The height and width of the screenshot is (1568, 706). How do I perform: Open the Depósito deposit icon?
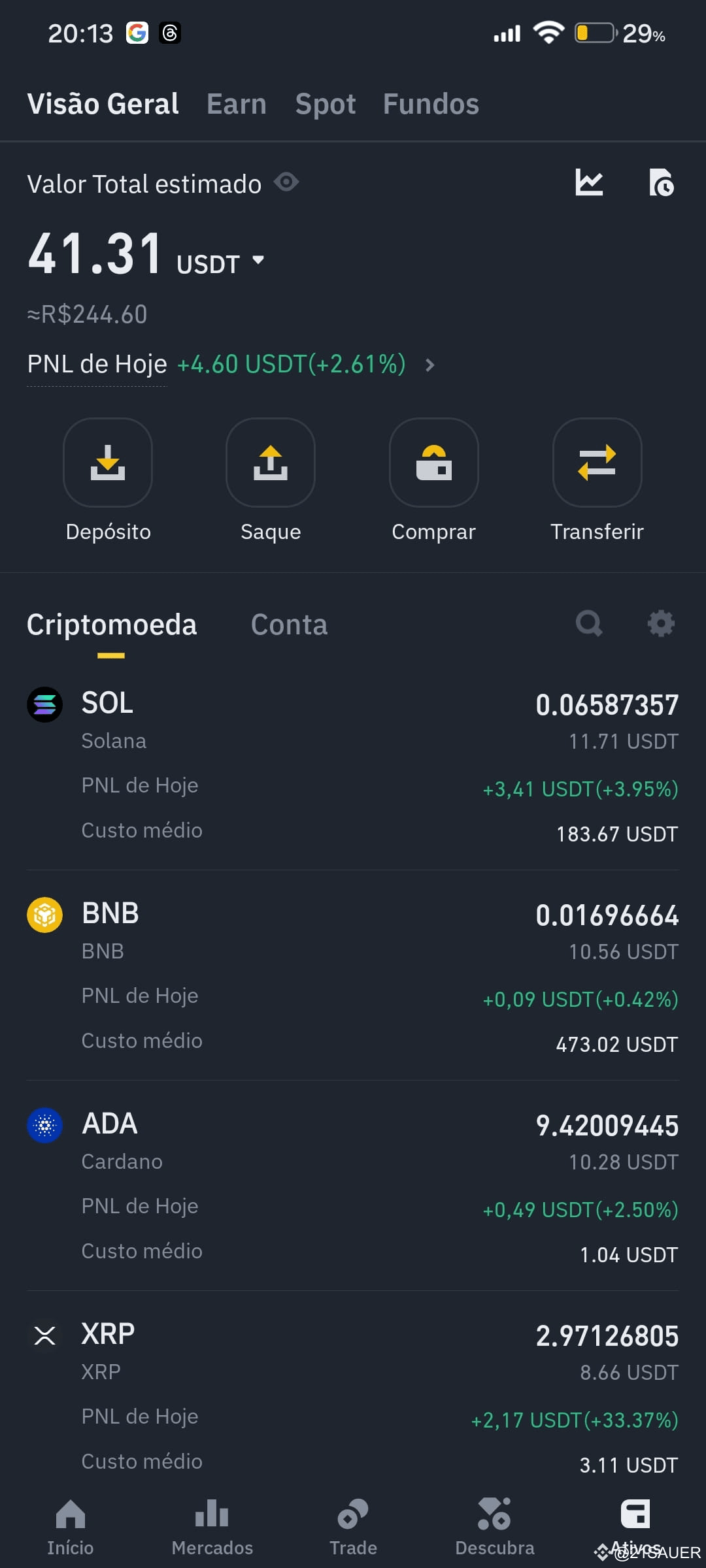click(x=108, y=464)
